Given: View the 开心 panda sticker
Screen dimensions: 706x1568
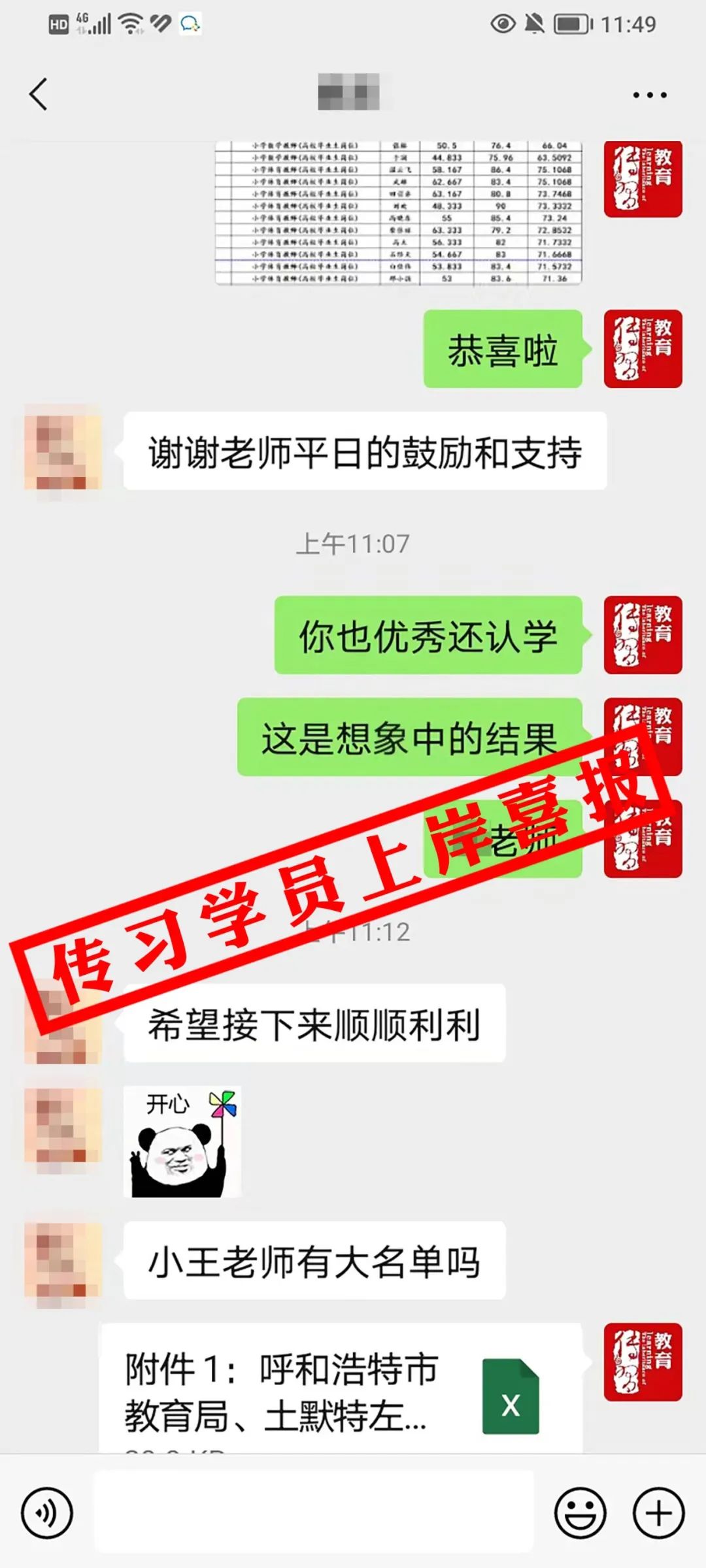Looking at the screenshot, I should (182, 1141).
